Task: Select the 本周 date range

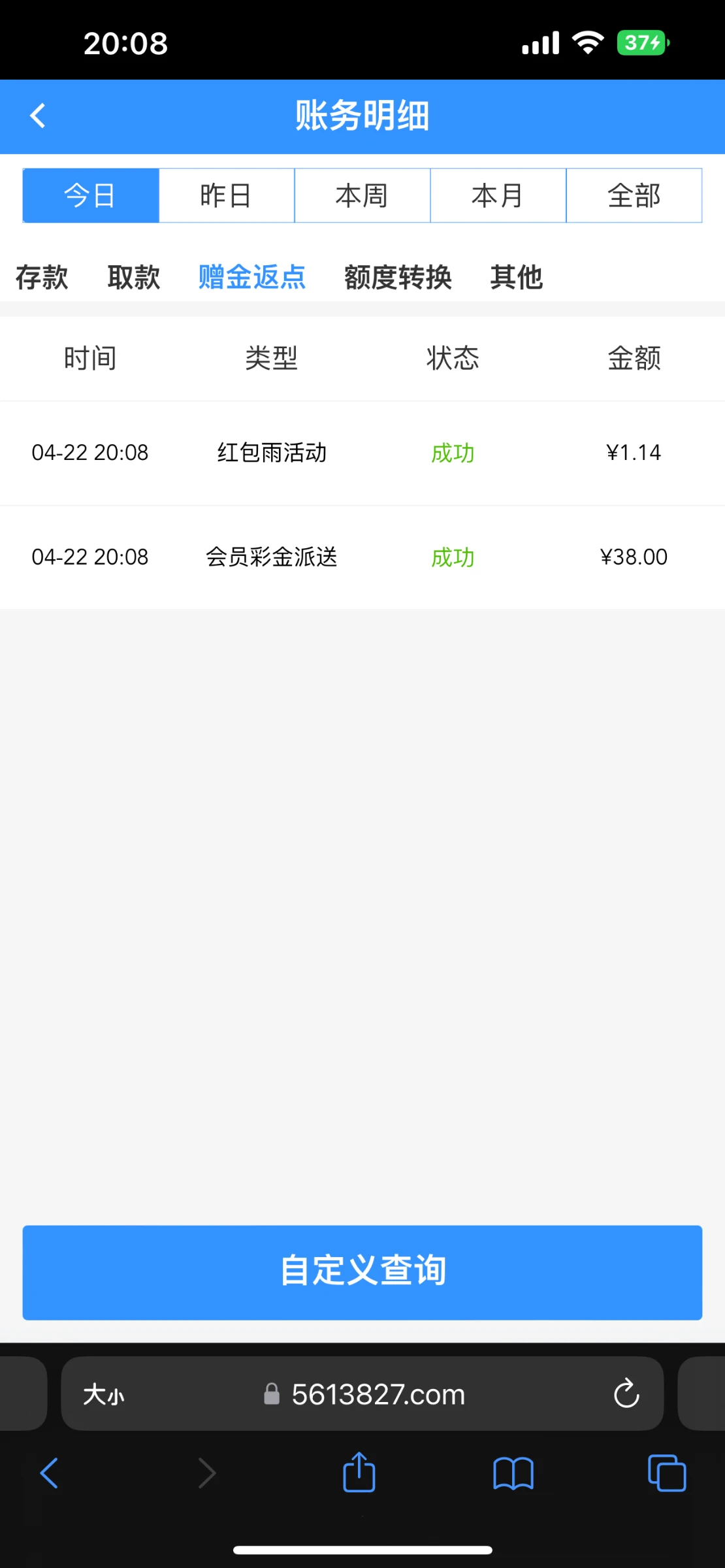Action: [x=362, y=195]
